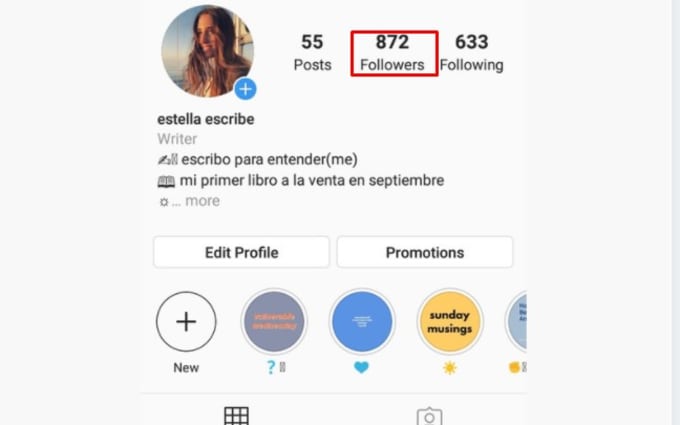The image size is (680, 425).
Task: Switch to the grid posts tab
Action: tap(236, 415)
